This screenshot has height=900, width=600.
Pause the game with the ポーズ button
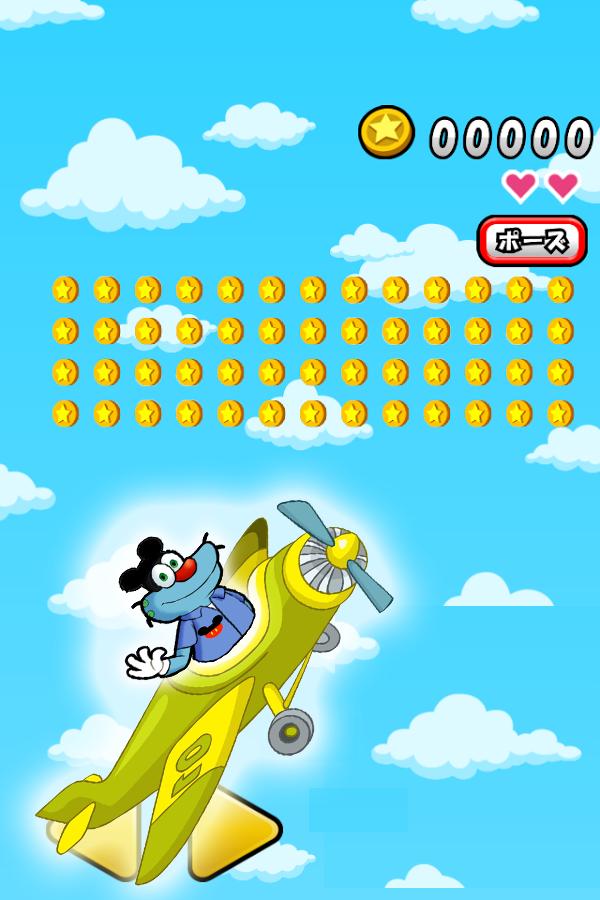point(531,241)
